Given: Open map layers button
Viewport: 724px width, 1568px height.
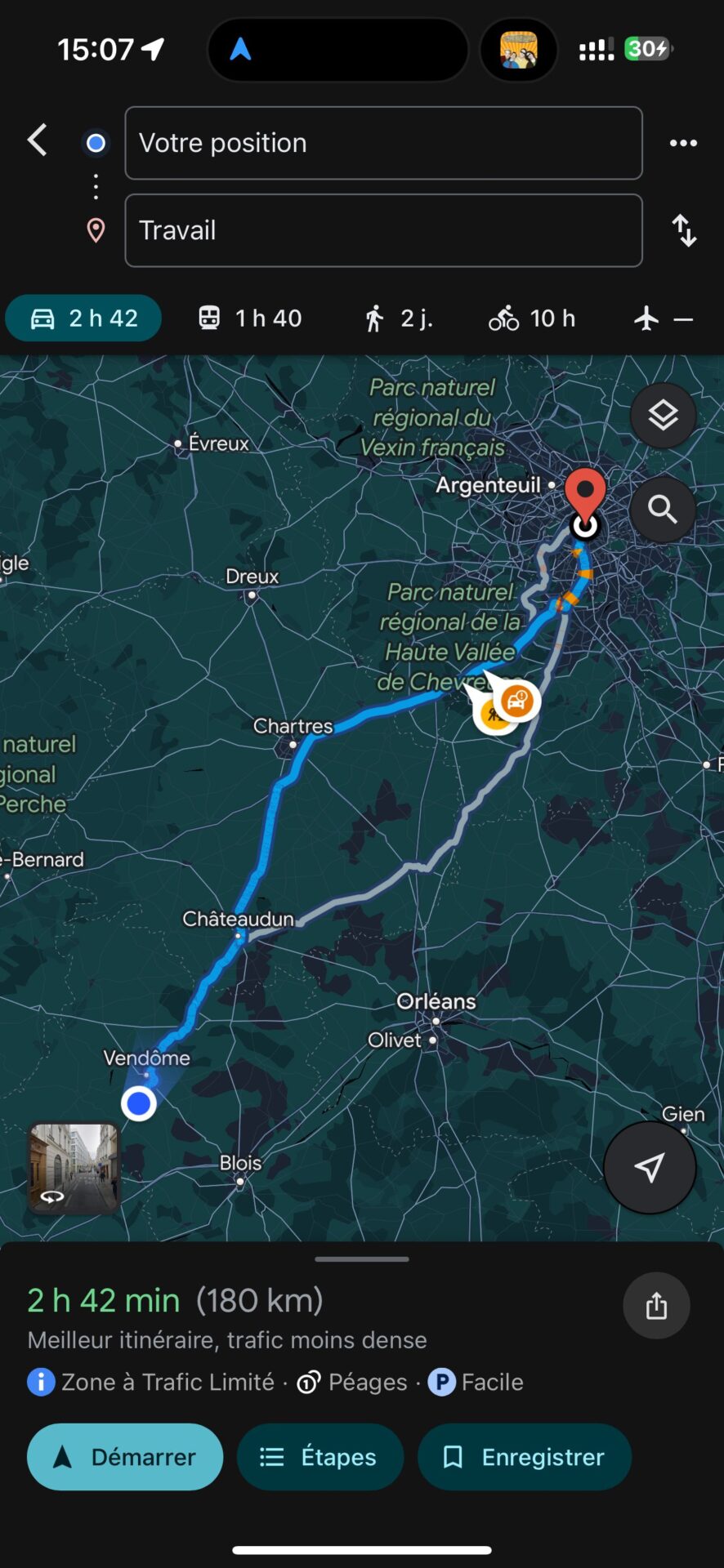Looking at the screenshot, I should tap(663, 416).
